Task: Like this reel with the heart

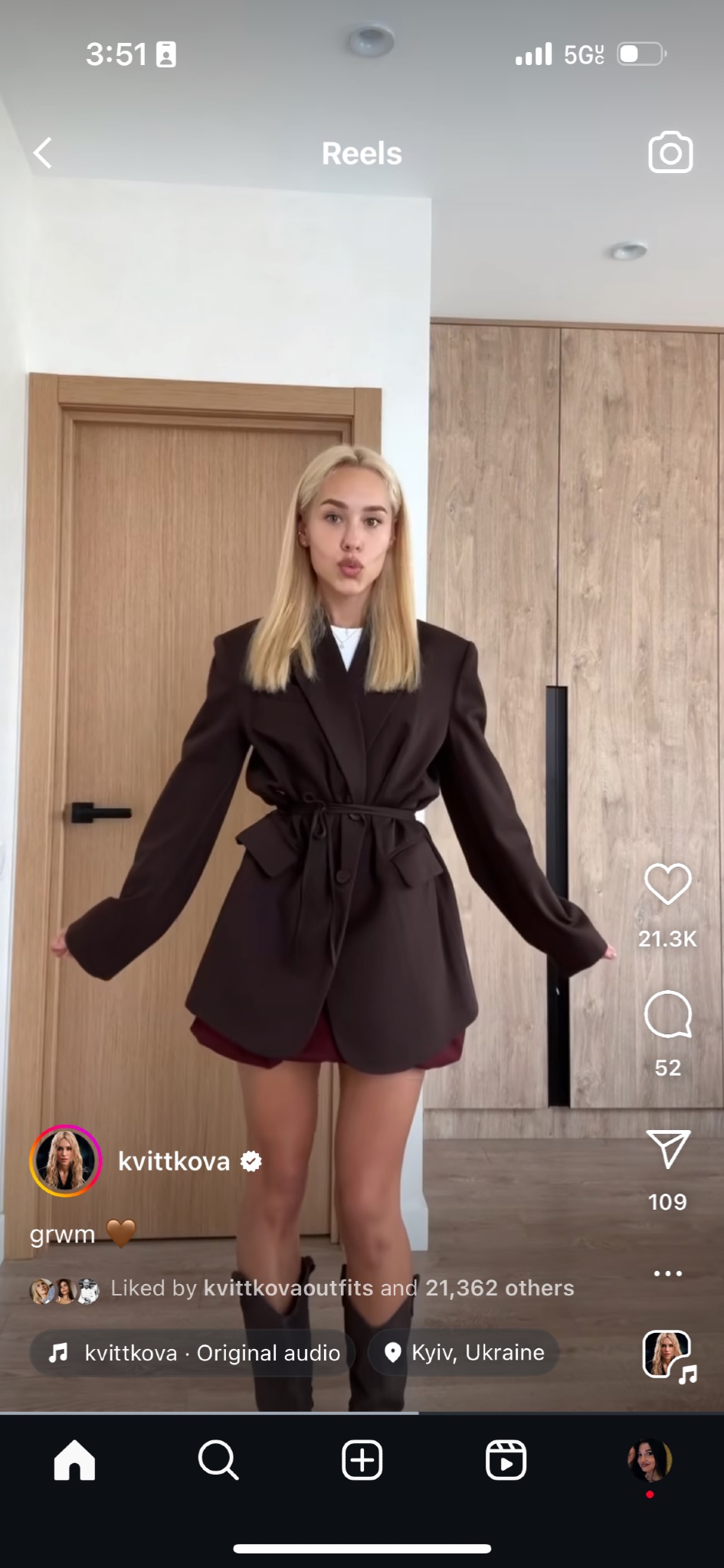Action: [x=668, y=884]
